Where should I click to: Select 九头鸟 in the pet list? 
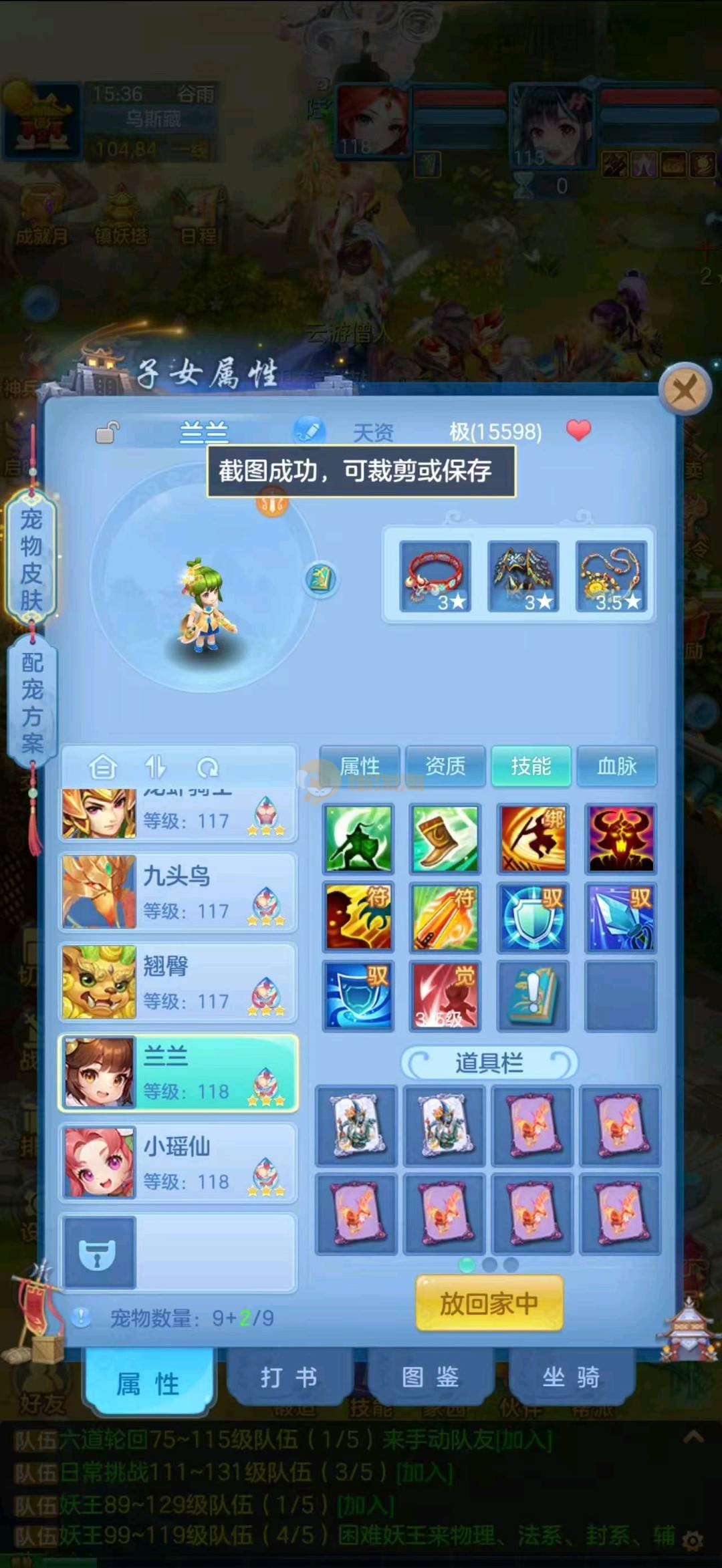pyautogui.click(x=178, y=892)
